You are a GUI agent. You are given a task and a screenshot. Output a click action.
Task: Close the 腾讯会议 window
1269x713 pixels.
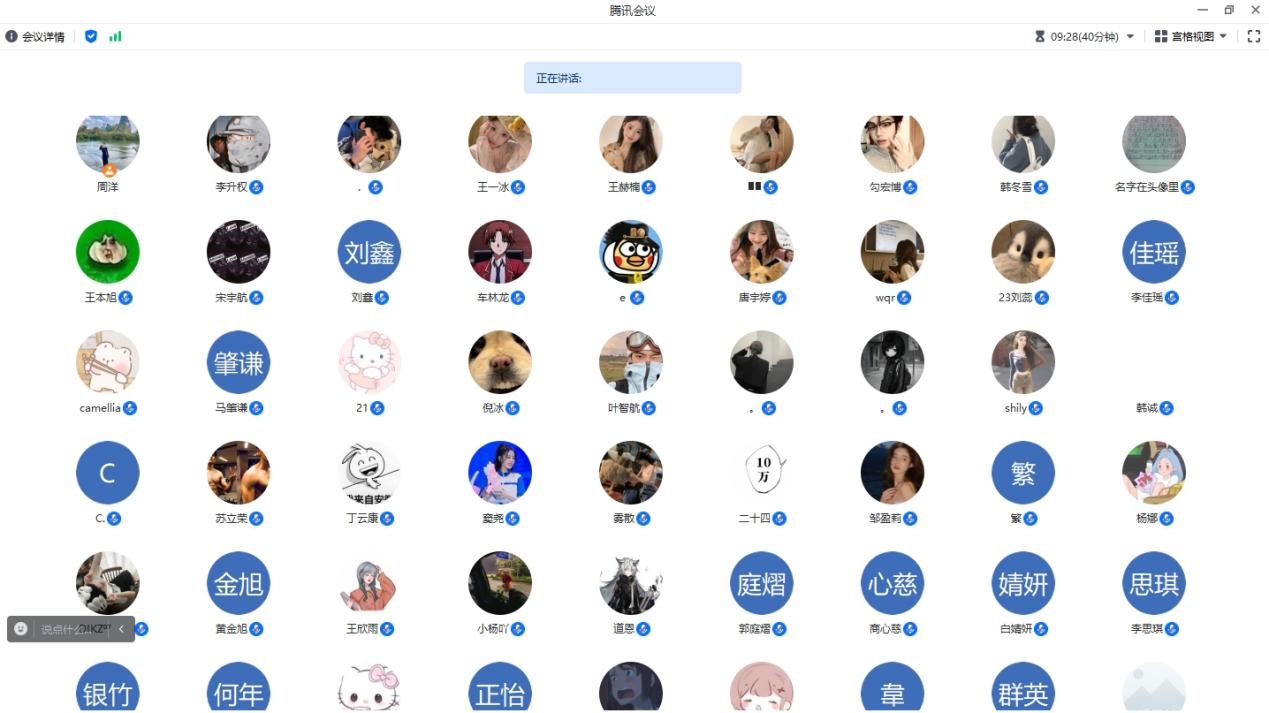1256,10
